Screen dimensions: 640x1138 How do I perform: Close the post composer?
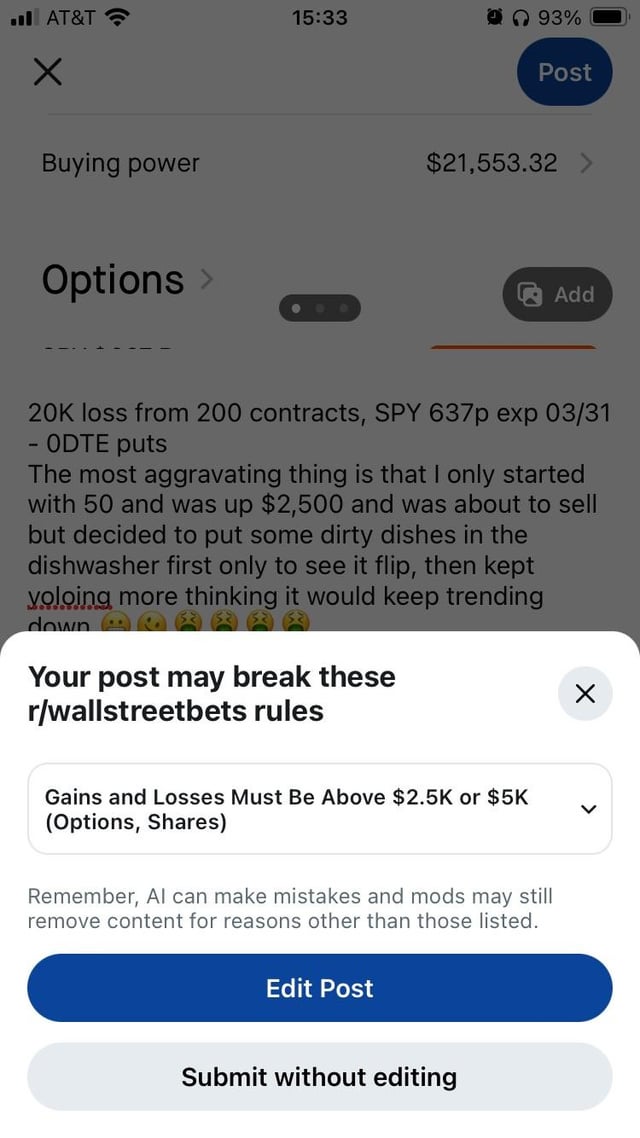[47, 72]
